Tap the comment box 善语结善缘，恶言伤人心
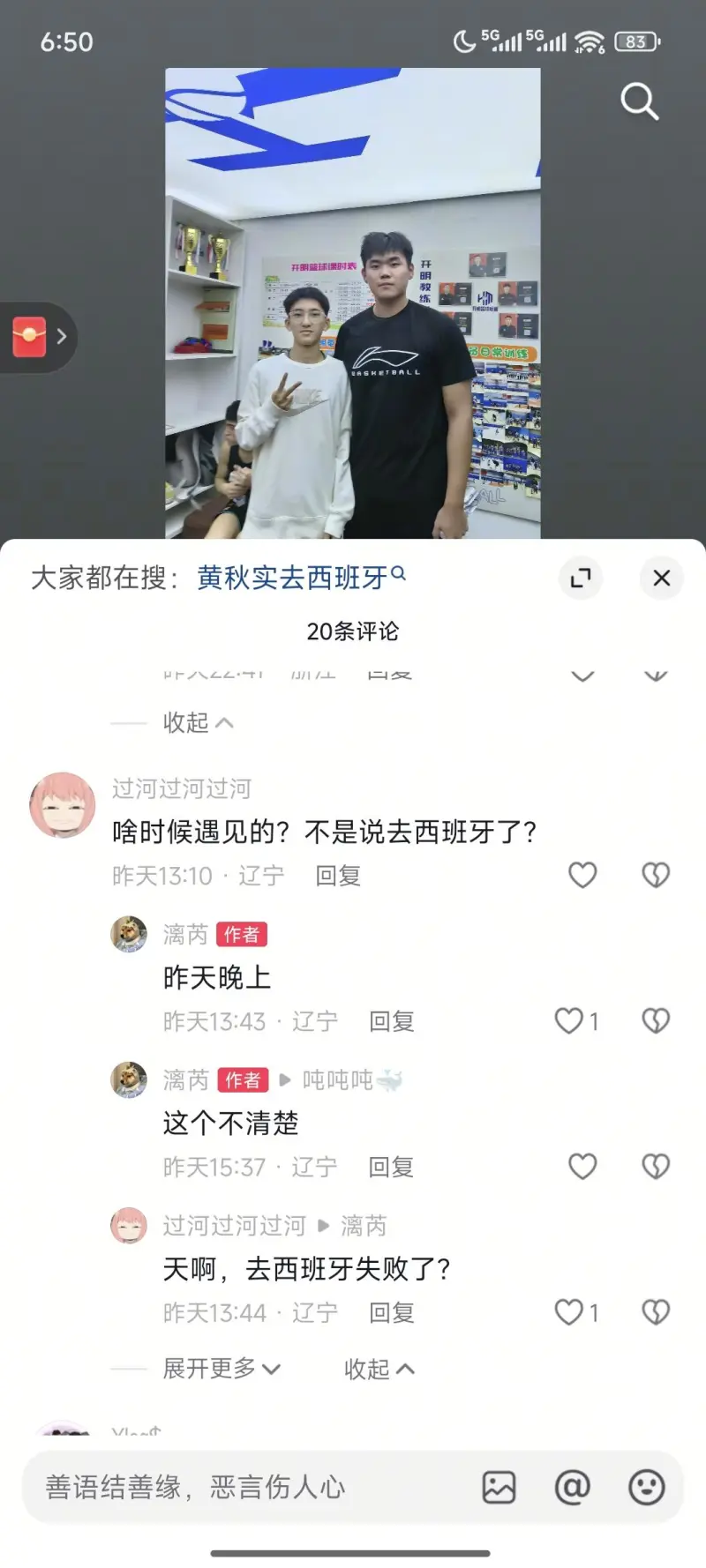Viewport: 706px width, 1568px height. click(x=247, y=1488)
